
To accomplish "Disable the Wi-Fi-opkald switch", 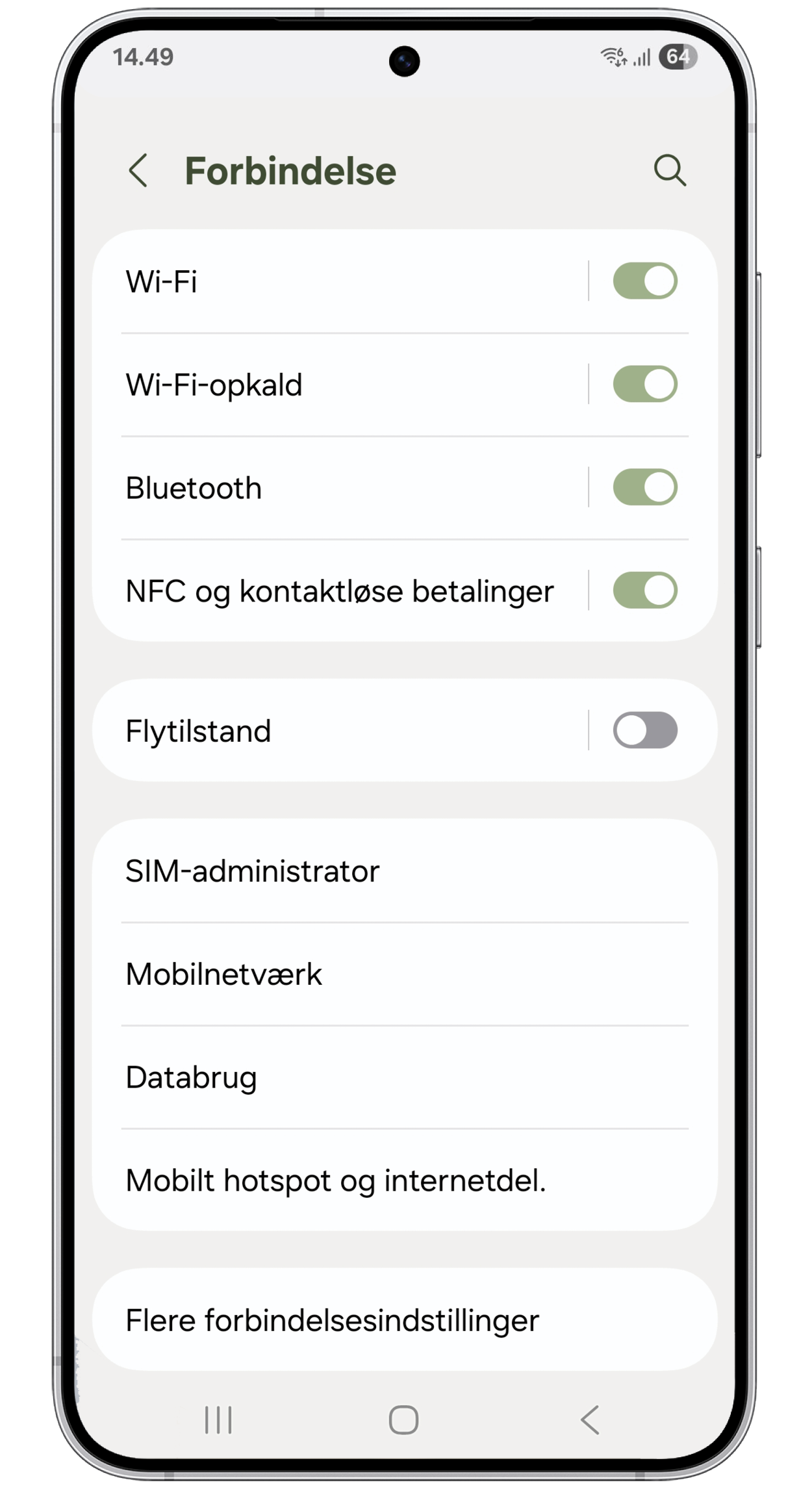I will [644, 384].
